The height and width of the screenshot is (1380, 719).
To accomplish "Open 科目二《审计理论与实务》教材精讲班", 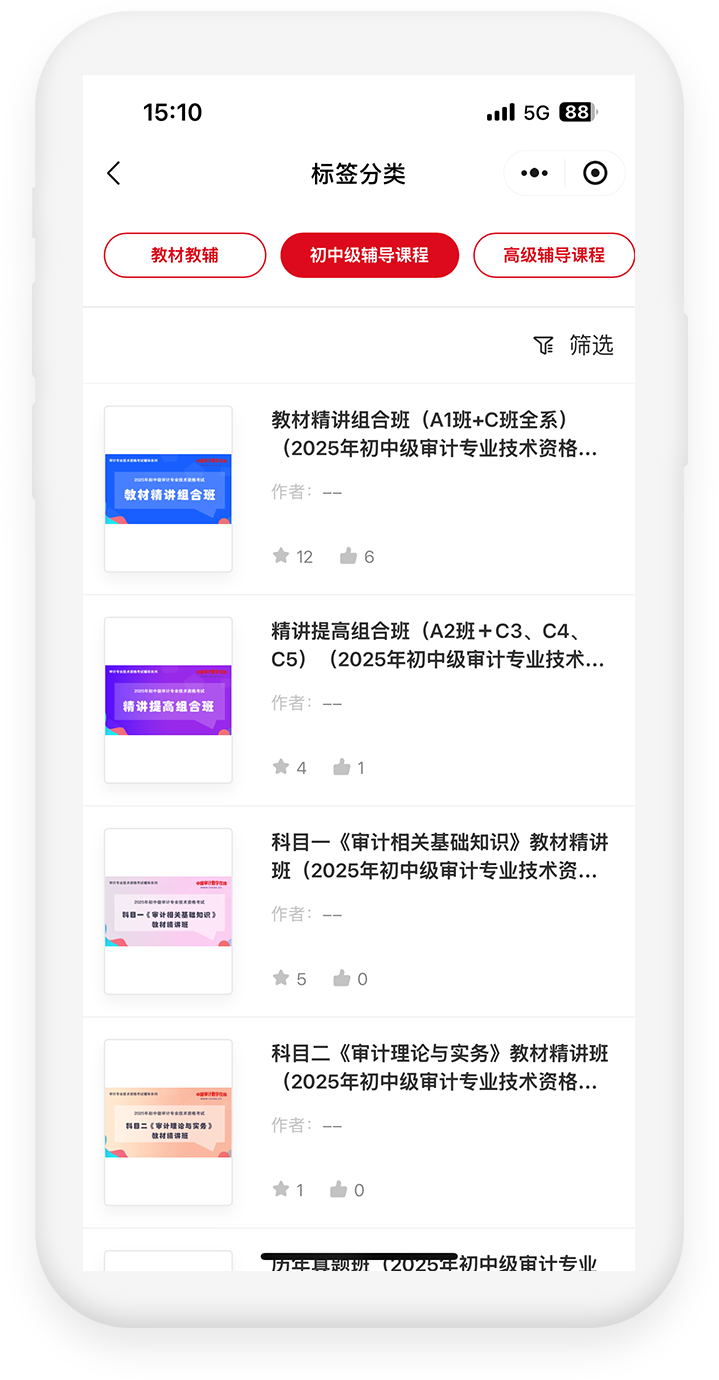I will (x=439, y=1067).
